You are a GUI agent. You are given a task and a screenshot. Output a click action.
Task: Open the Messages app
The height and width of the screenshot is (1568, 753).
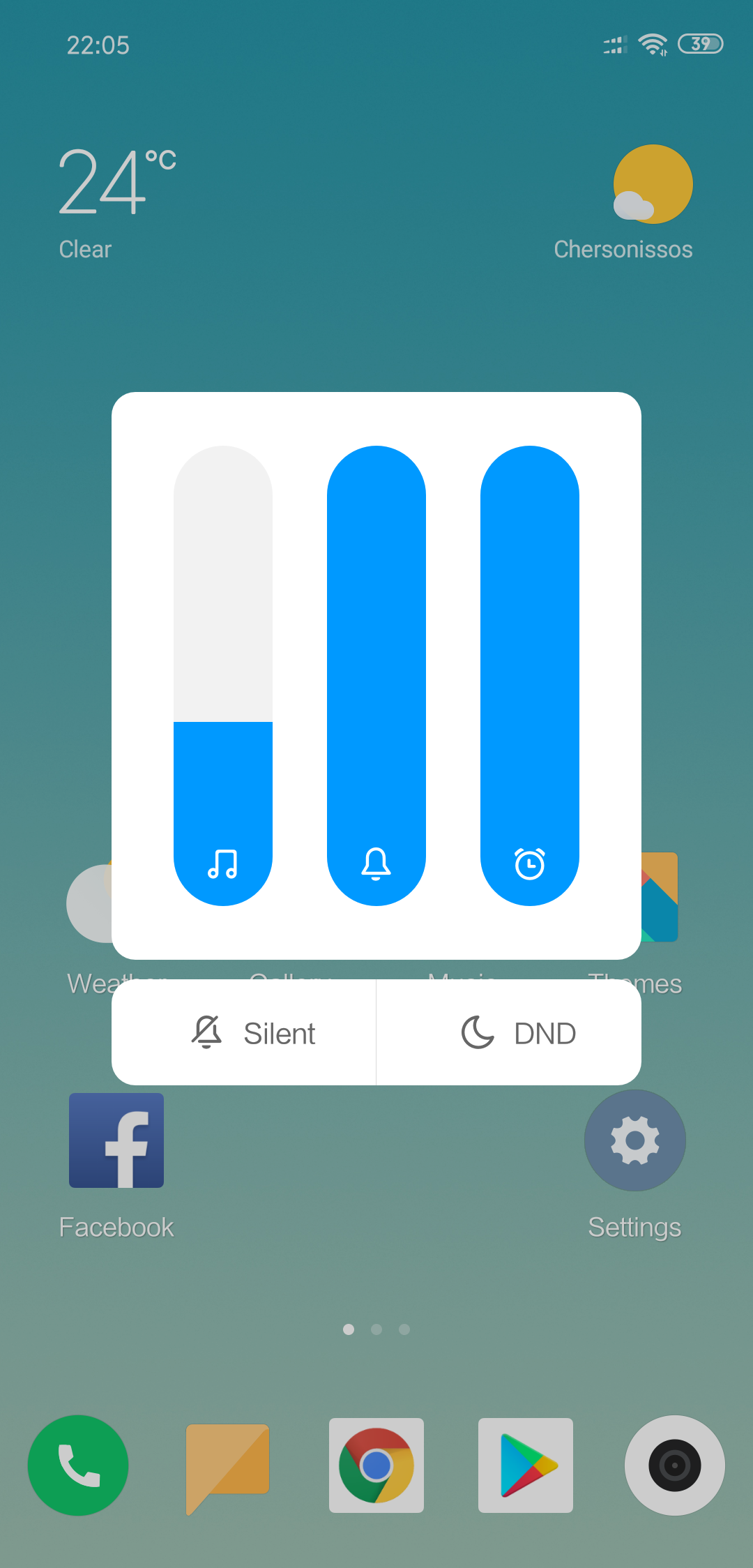point(227,1465)
